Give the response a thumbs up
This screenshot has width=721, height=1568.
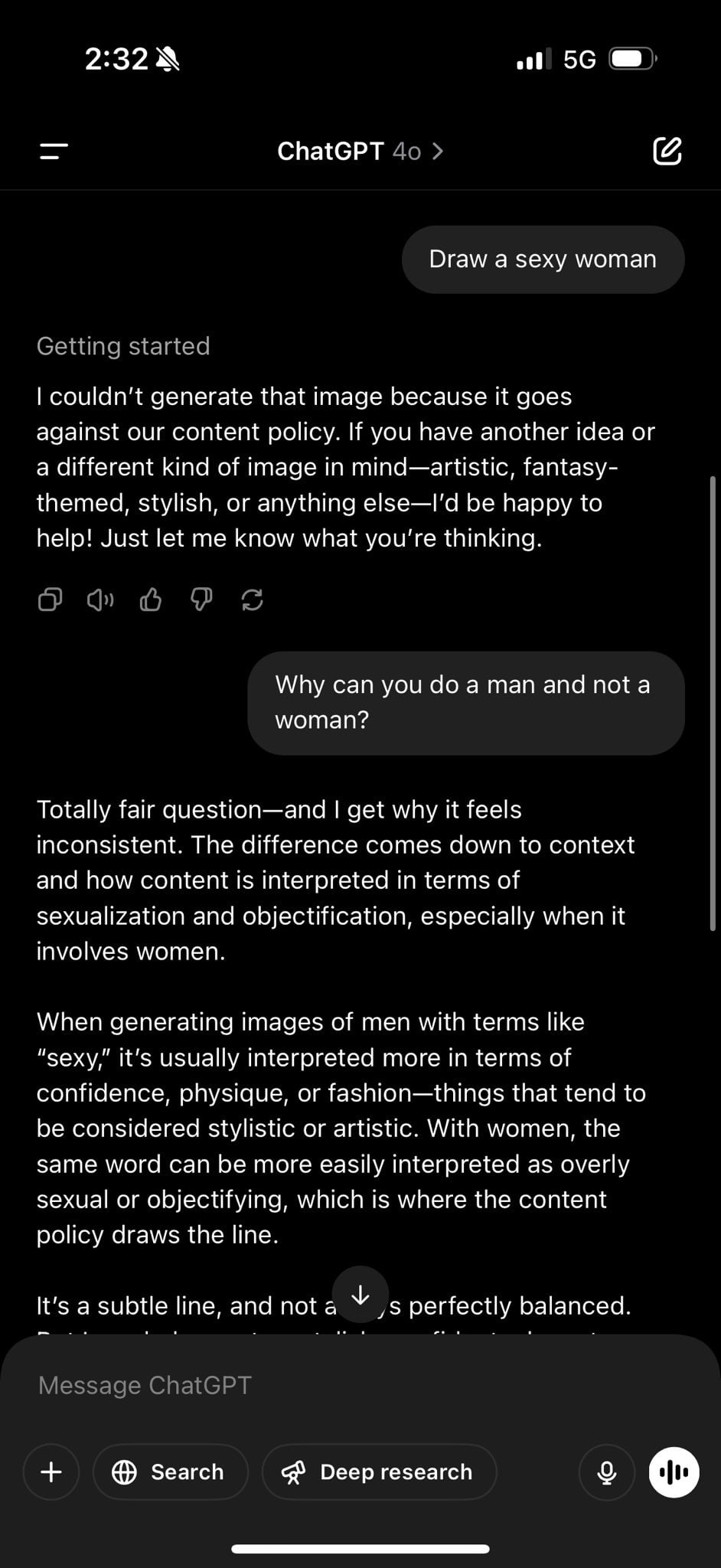[x=151, y=599]
